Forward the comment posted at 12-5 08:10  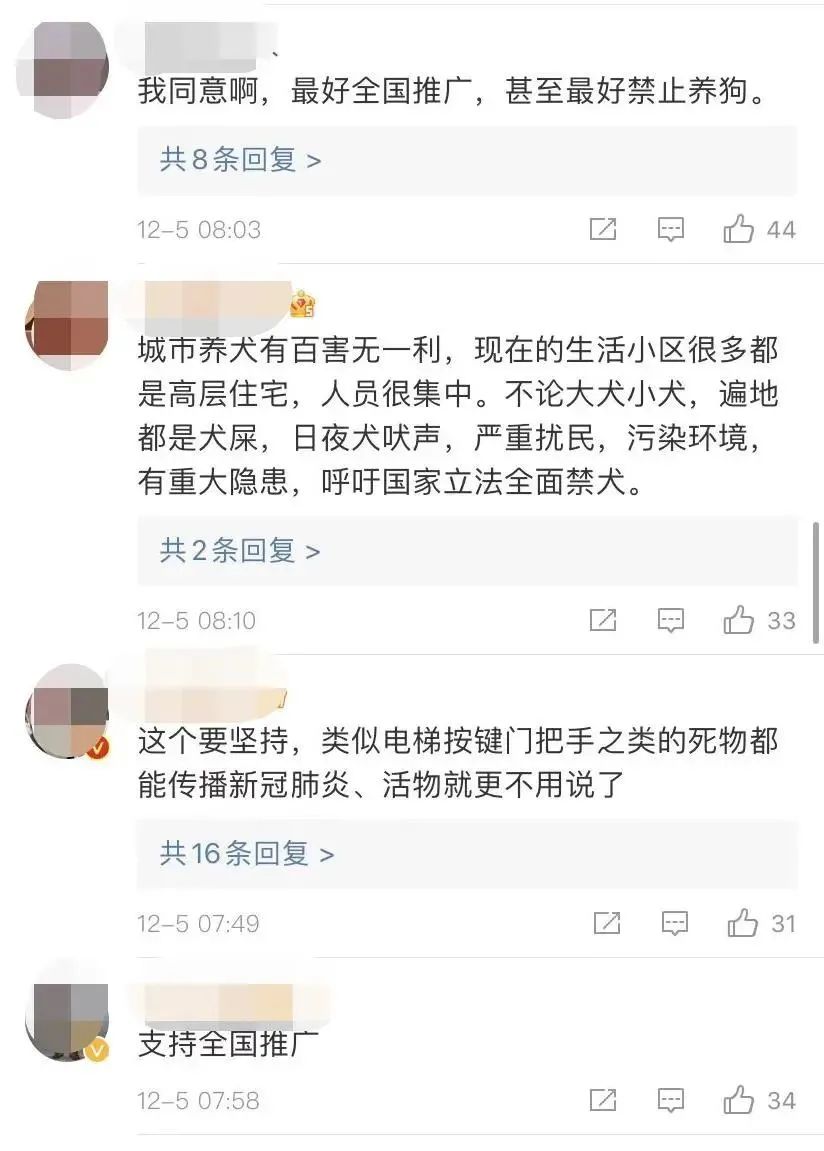point(603,620)
